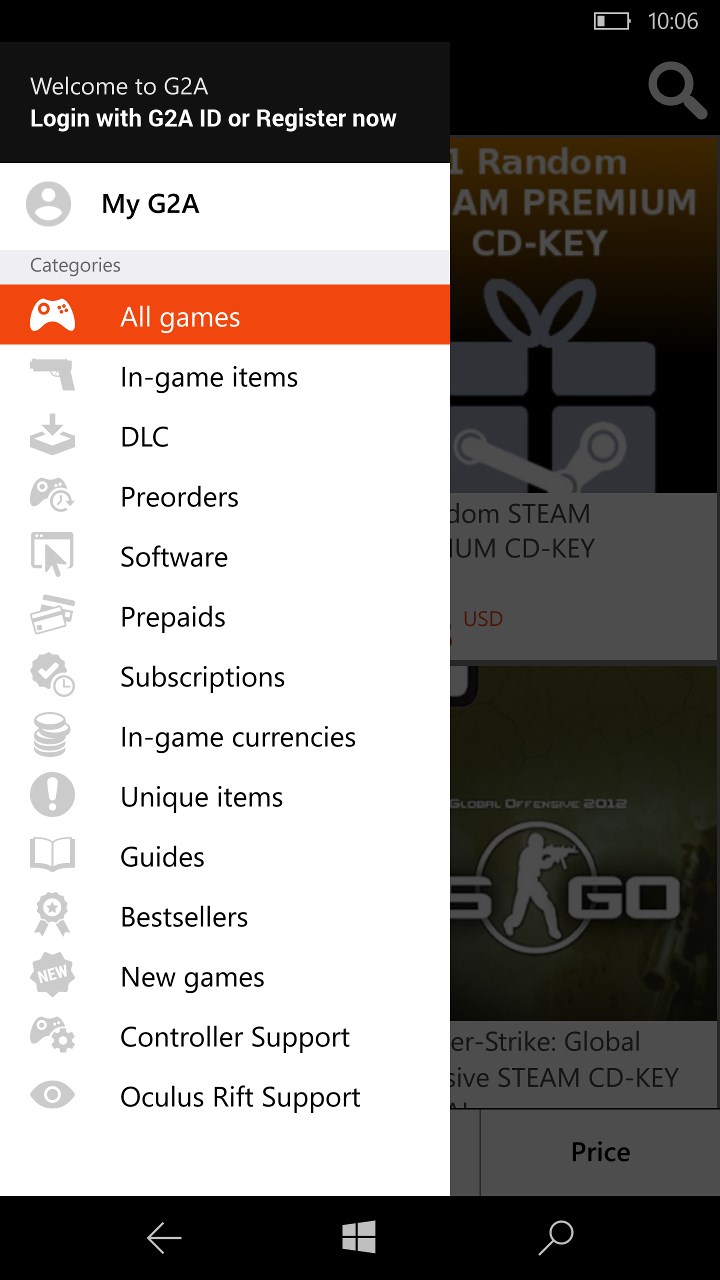The width and height of the screenshot is (720, 1280).
Task: Tap Login with G2A ID or Register
Action: click(213, 118)
